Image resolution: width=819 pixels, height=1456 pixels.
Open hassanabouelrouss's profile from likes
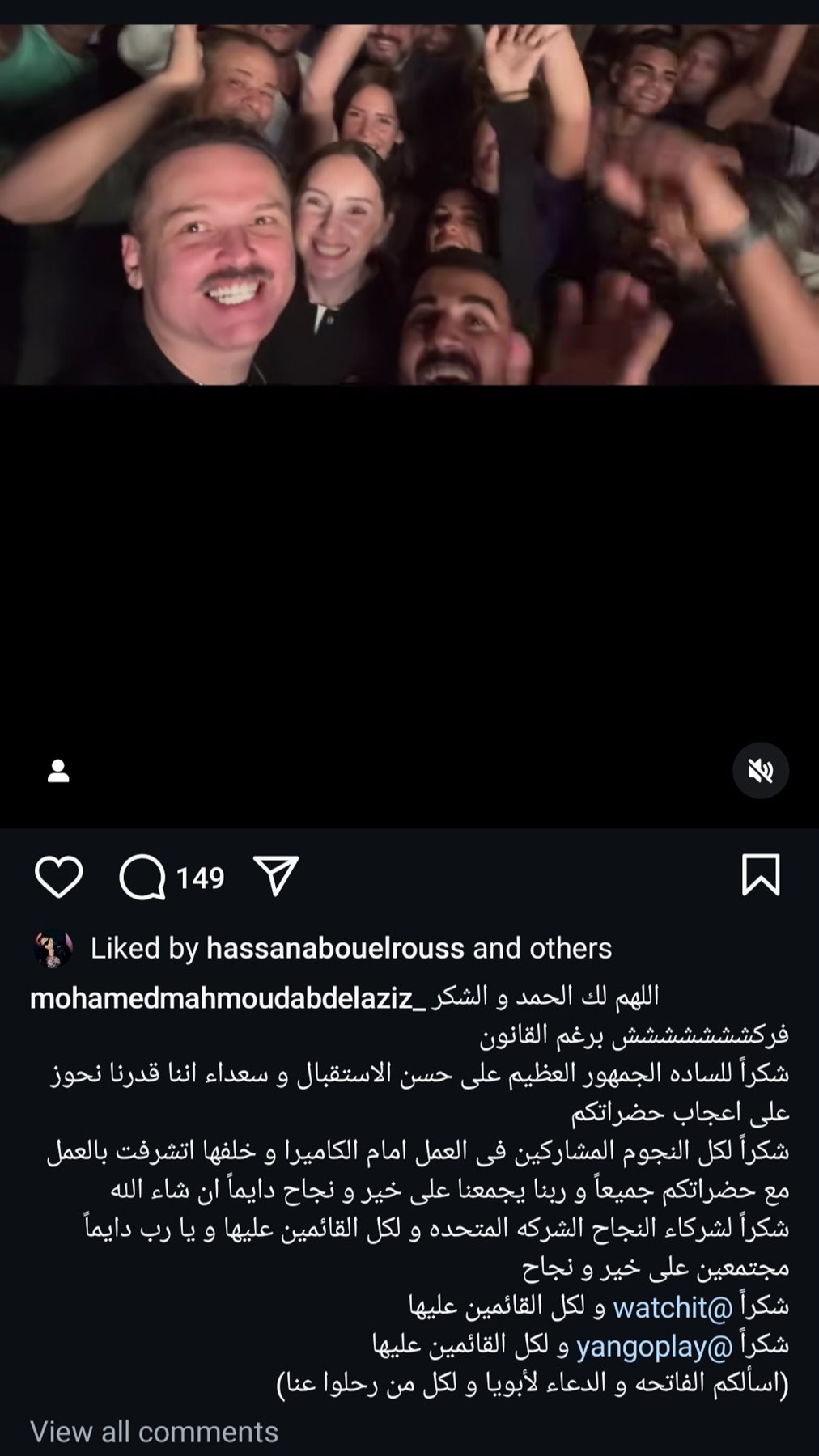335,948
